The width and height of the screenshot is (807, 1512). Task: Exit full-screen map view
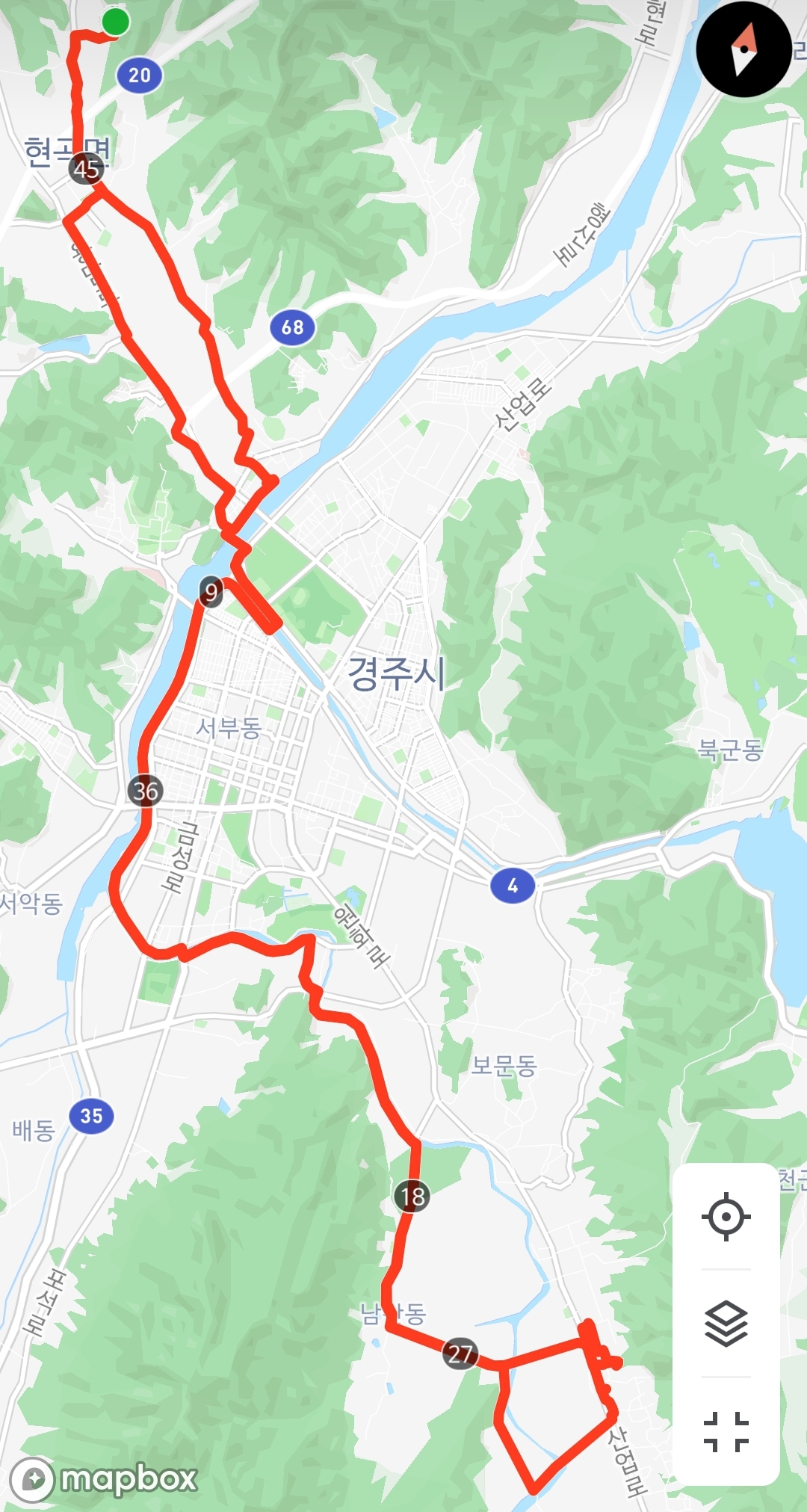pyautogui.click(x=726, y=1431)
